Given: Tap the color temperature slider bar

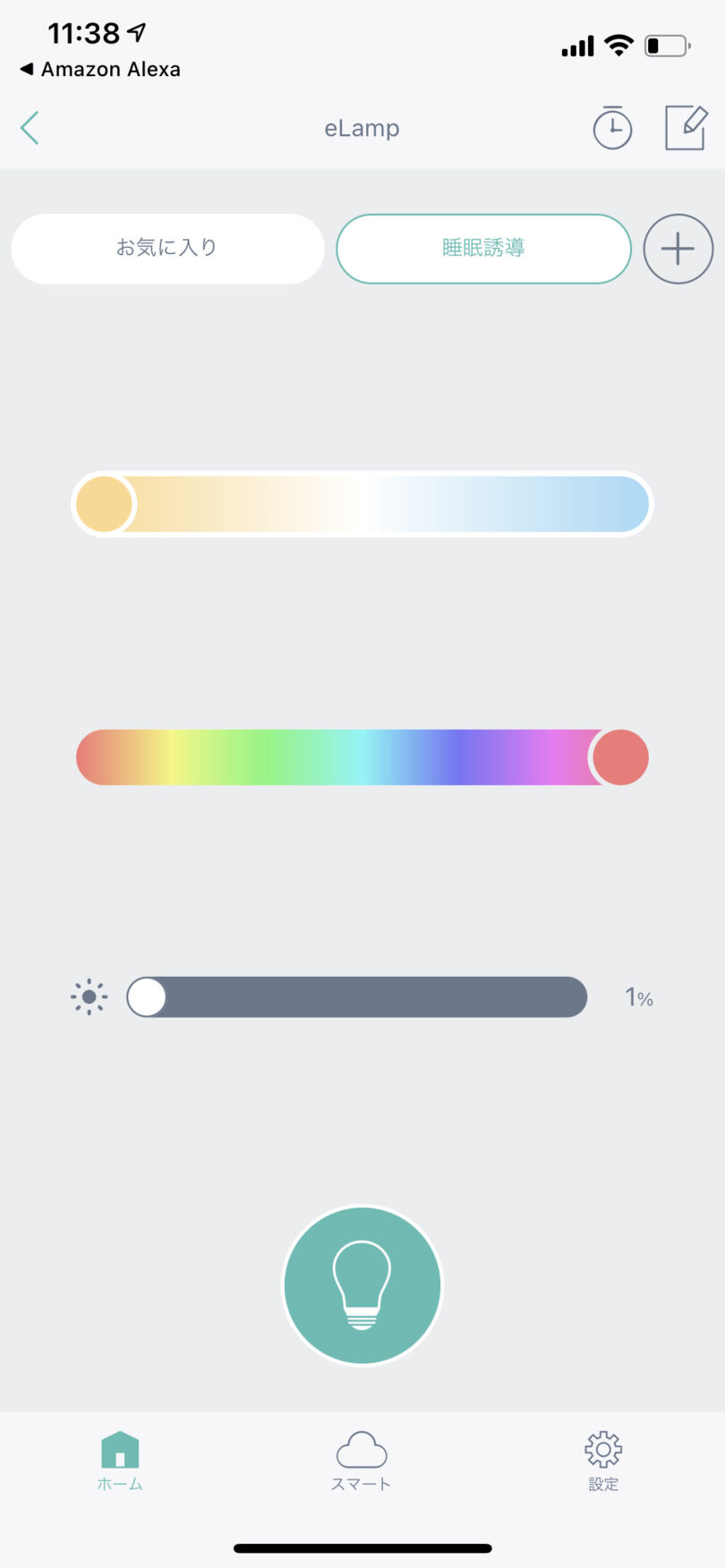Looking at the screenshot, I should point(362,504).
